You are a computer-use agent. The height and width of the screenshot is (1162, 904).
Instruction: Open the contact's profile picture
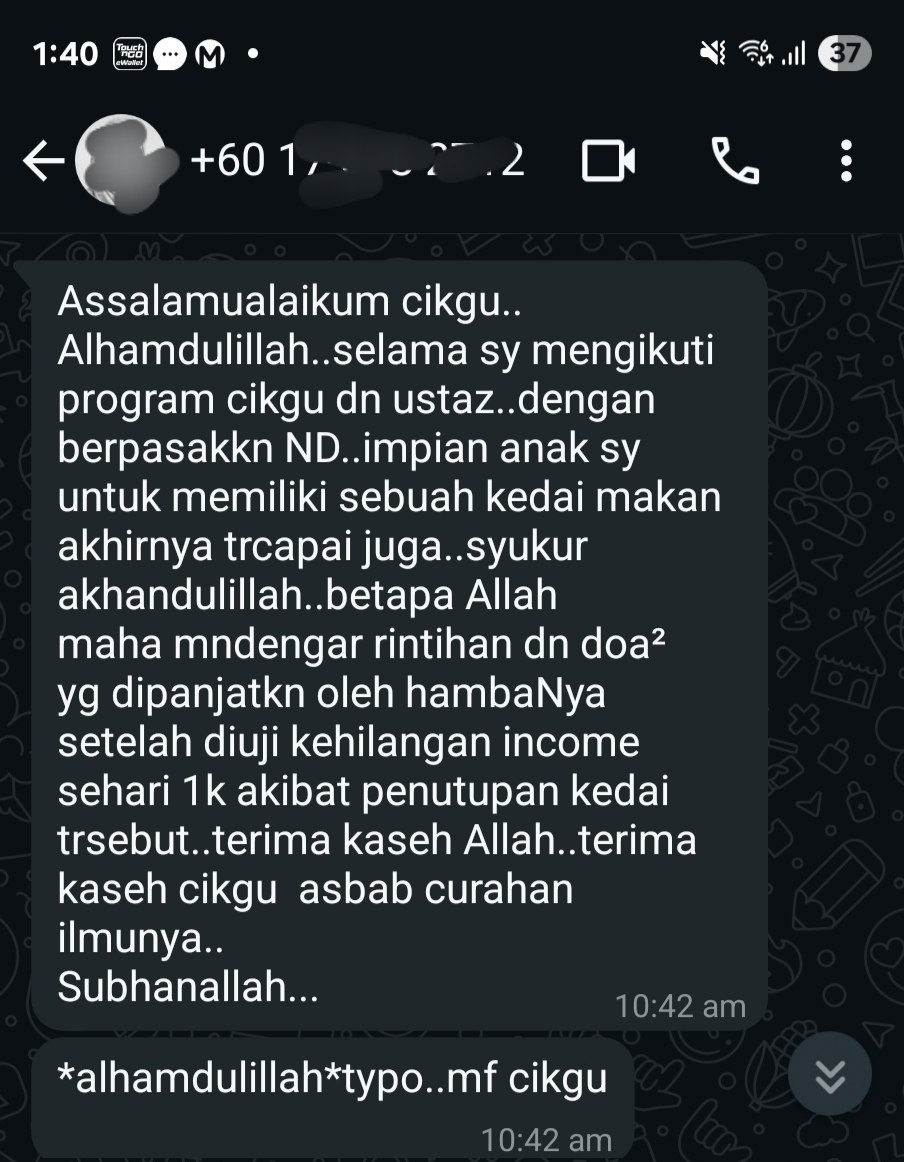coord(121,161)
